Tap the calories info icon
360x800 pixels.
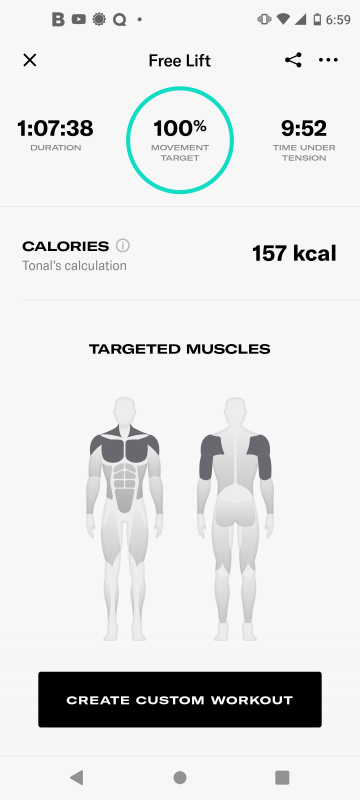coord(122,246)
